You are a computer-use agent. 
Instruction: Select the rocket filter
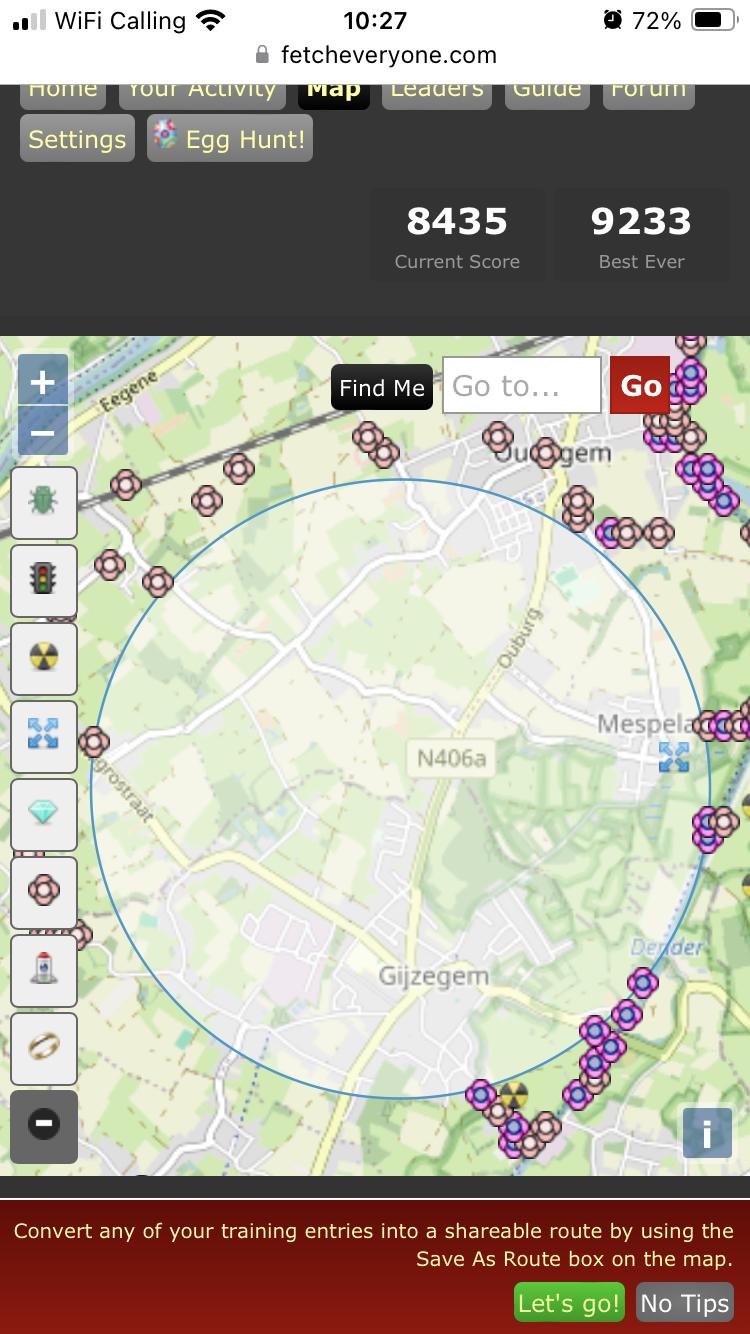[44, 970]
